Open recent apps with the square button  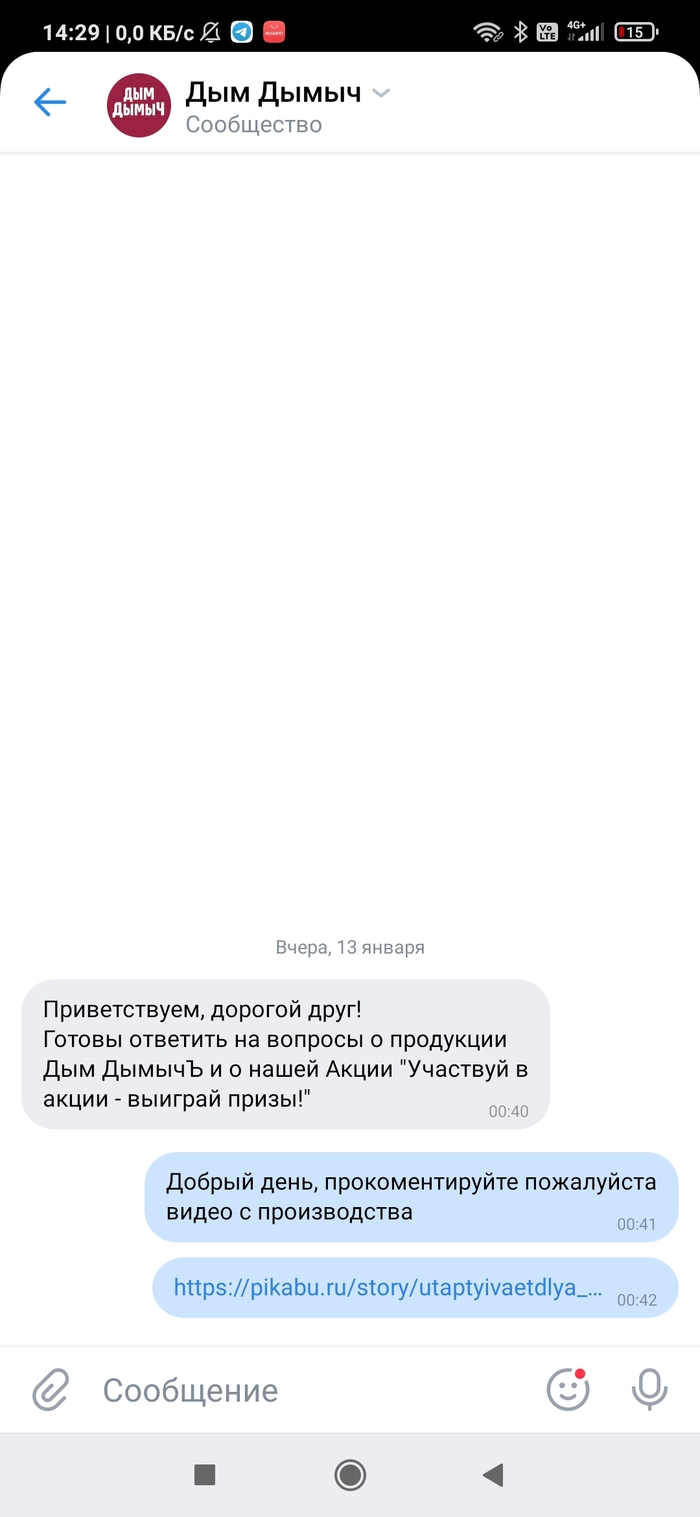coord(205,1474)
